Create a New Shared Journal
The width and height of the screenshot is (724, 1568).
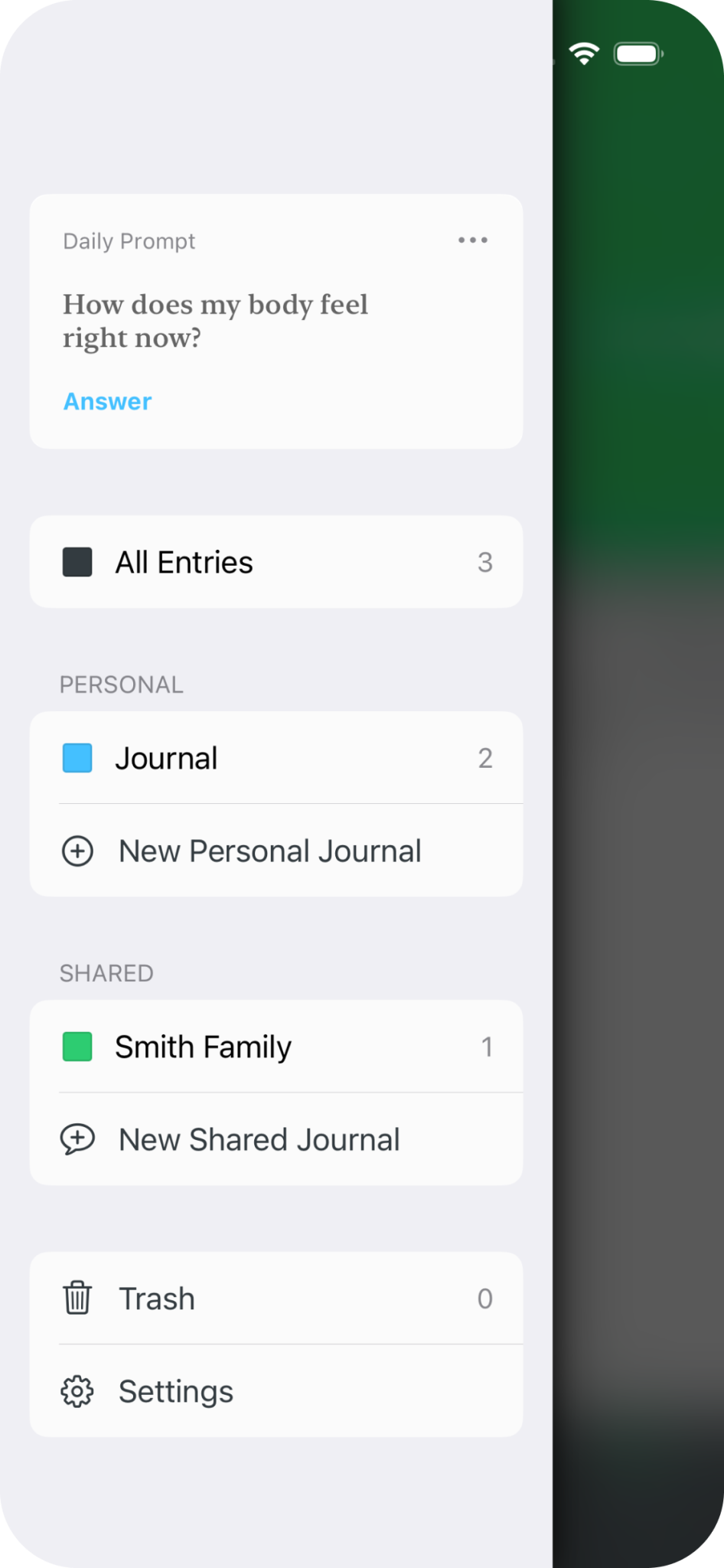(276, 1139)
